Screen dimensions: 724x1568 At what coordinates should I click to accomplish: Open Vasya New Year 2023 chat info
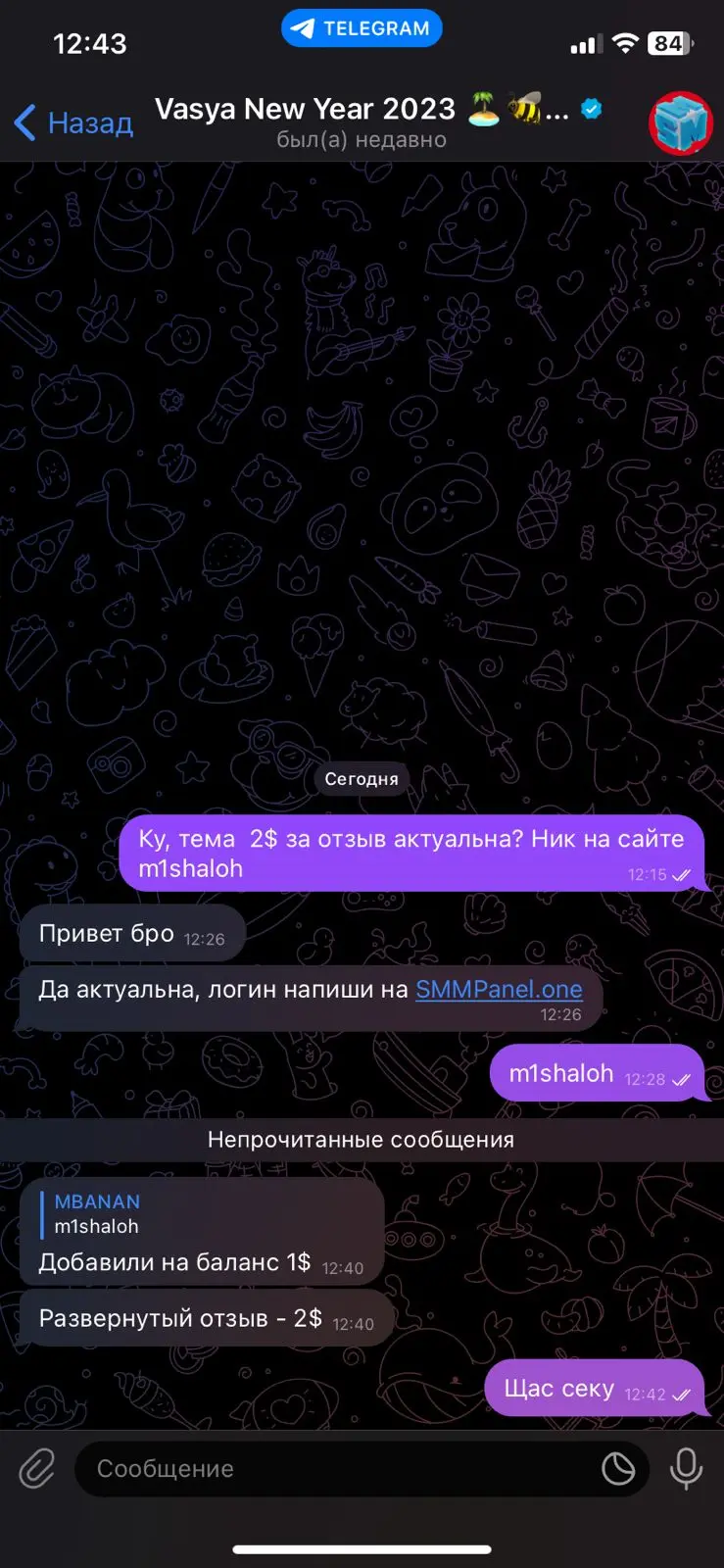pos(378,122)
